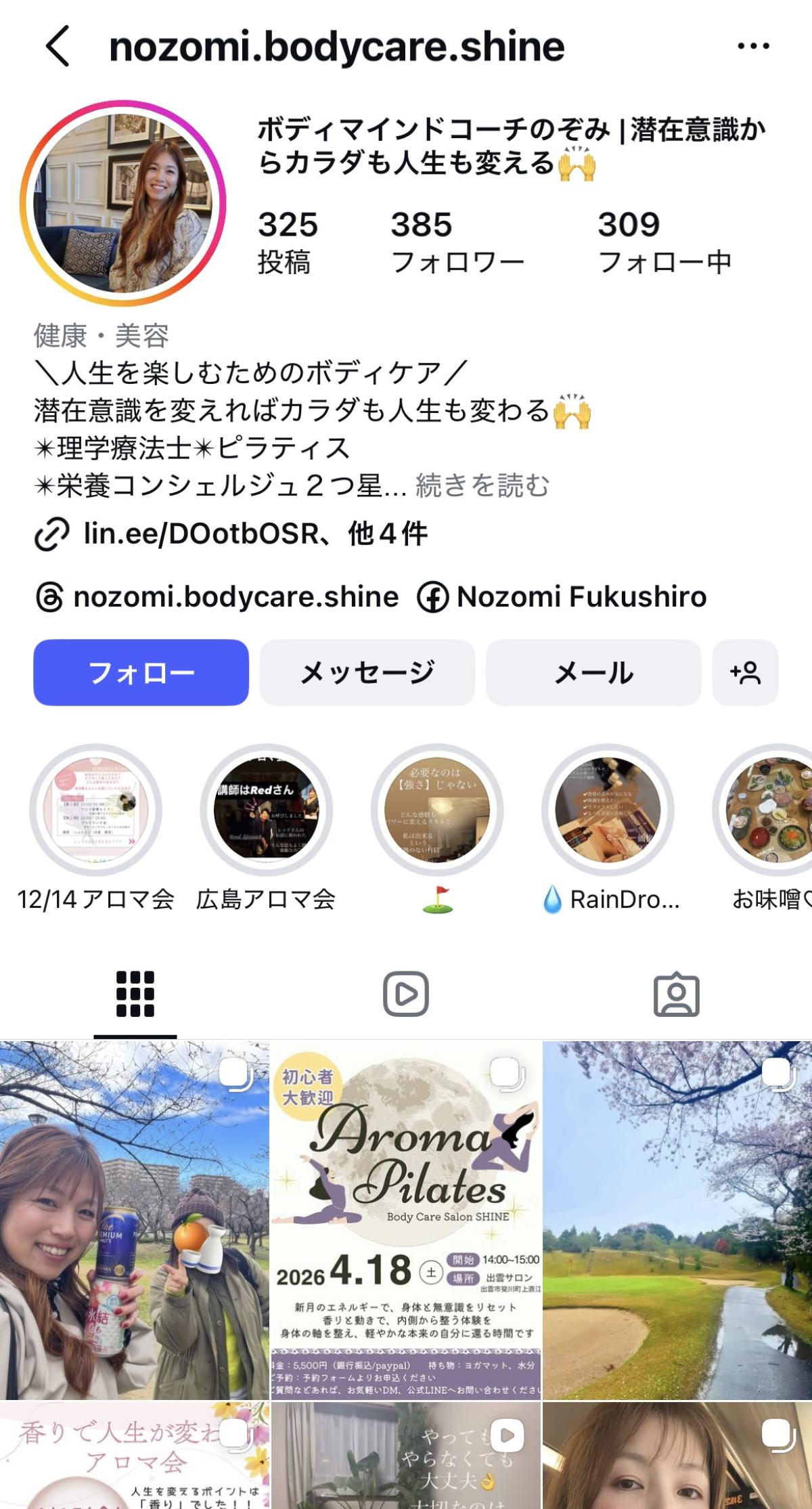
Task: Go back from nozomi.bodycare.shine profile
Action: 58,46
